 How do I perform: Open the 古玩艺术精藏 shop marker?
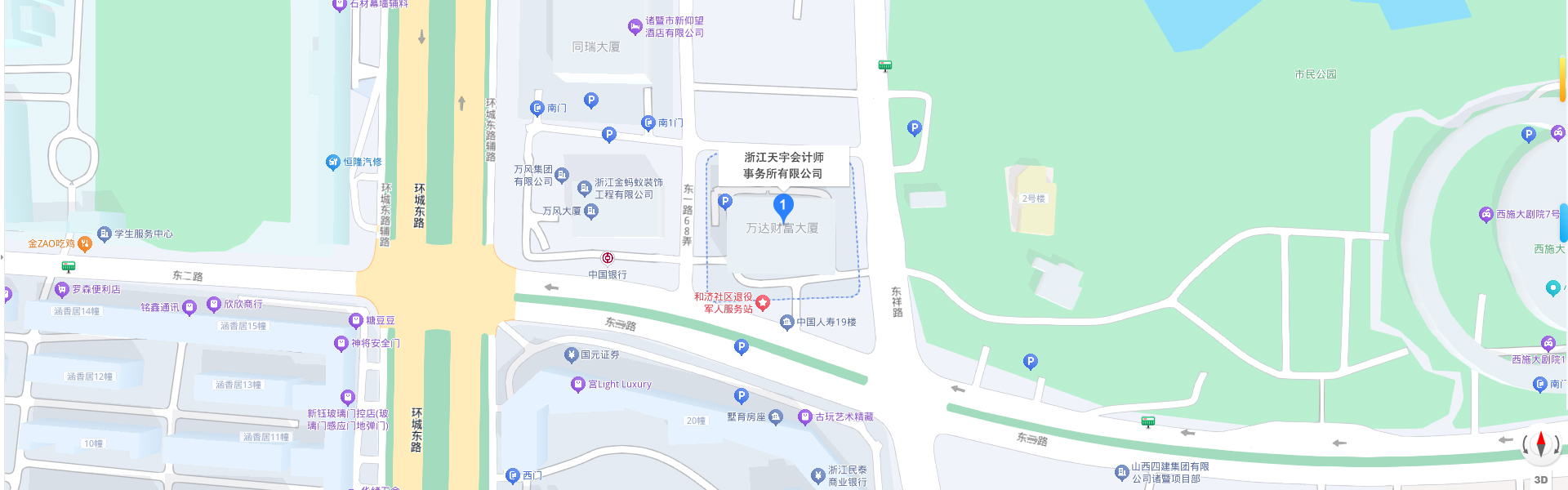tap(804, 417)
